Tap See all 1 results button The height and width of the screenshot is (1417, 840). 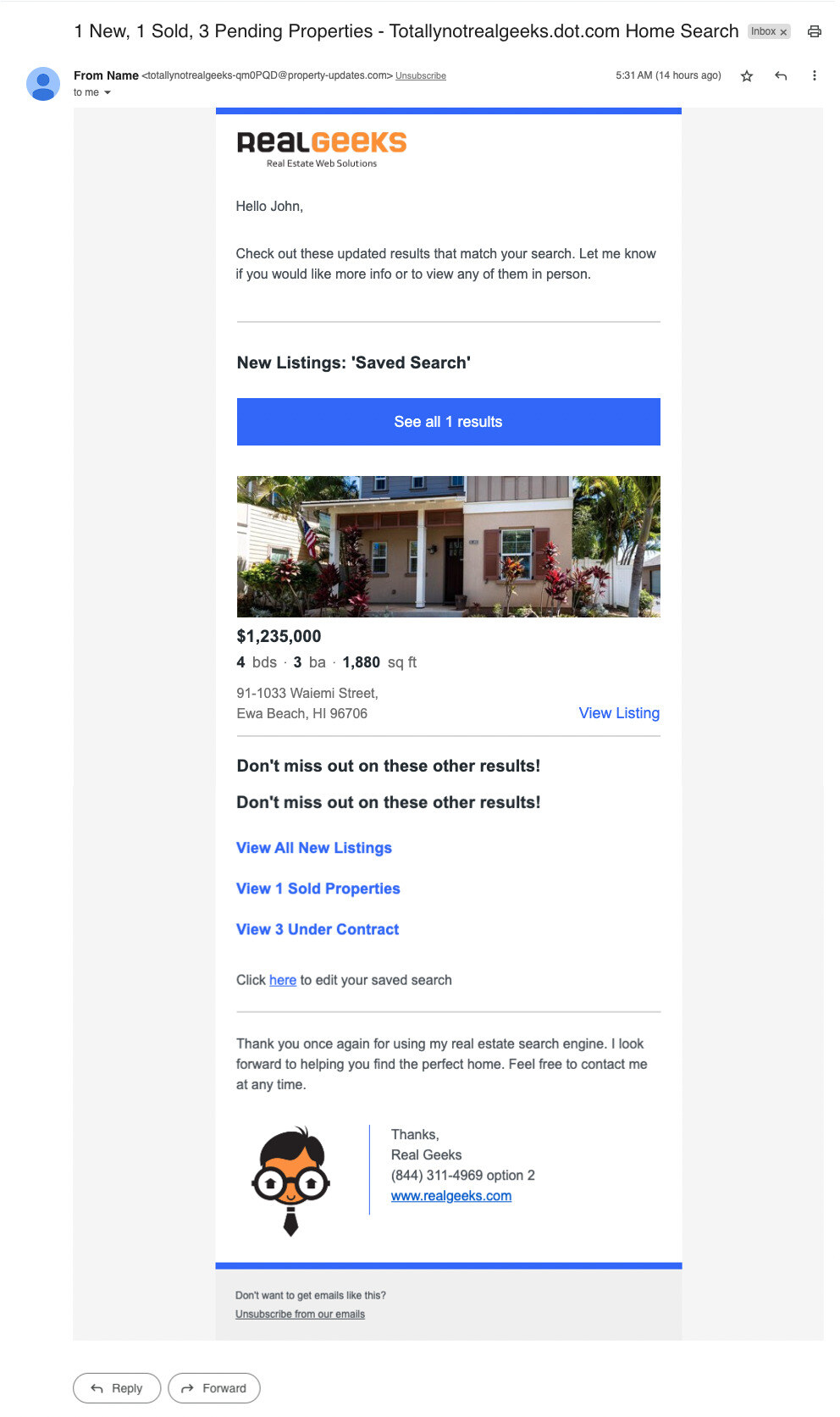(x=448, y=422)
